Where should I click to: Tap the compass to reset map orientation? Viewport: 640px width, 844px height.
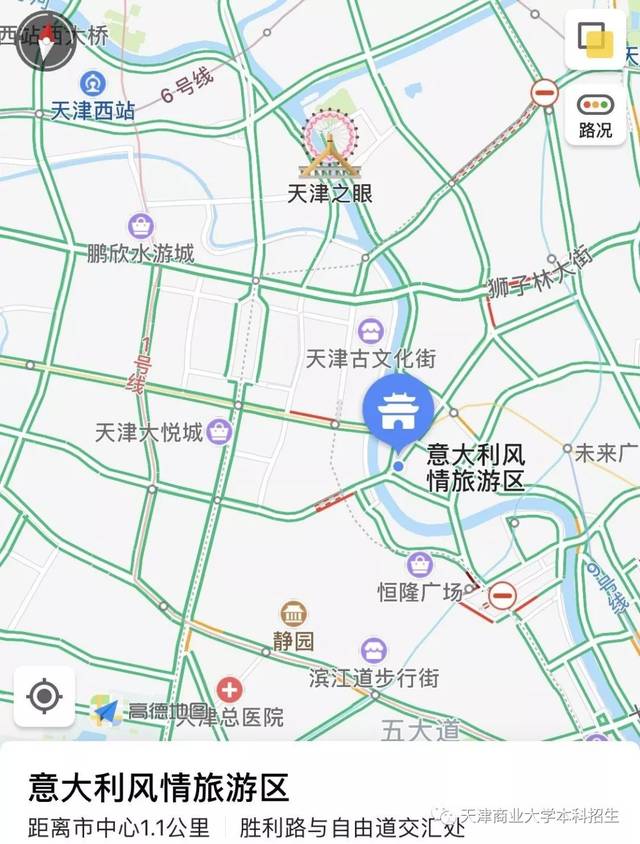click(x=42, y=39)
